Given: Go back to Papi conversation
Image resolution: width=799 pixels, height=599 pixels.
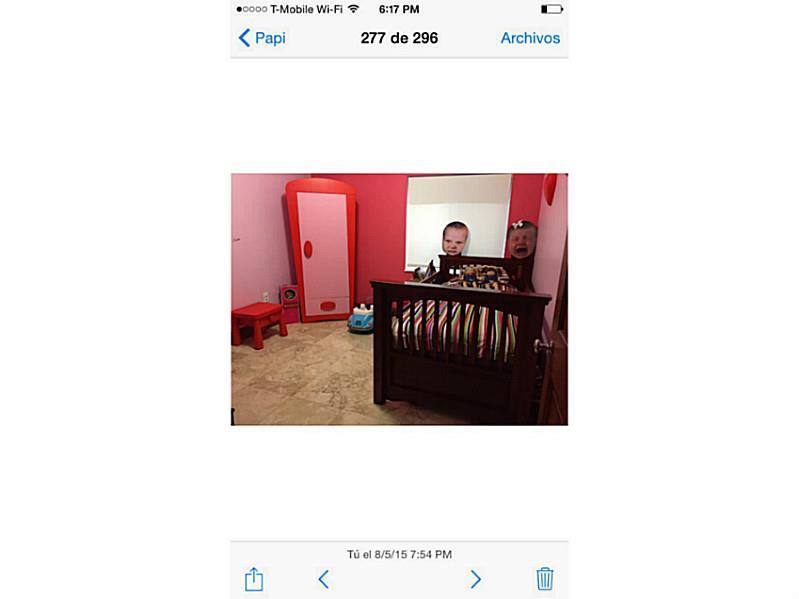Looking at the screenshot, I should [x=261, y=38].
